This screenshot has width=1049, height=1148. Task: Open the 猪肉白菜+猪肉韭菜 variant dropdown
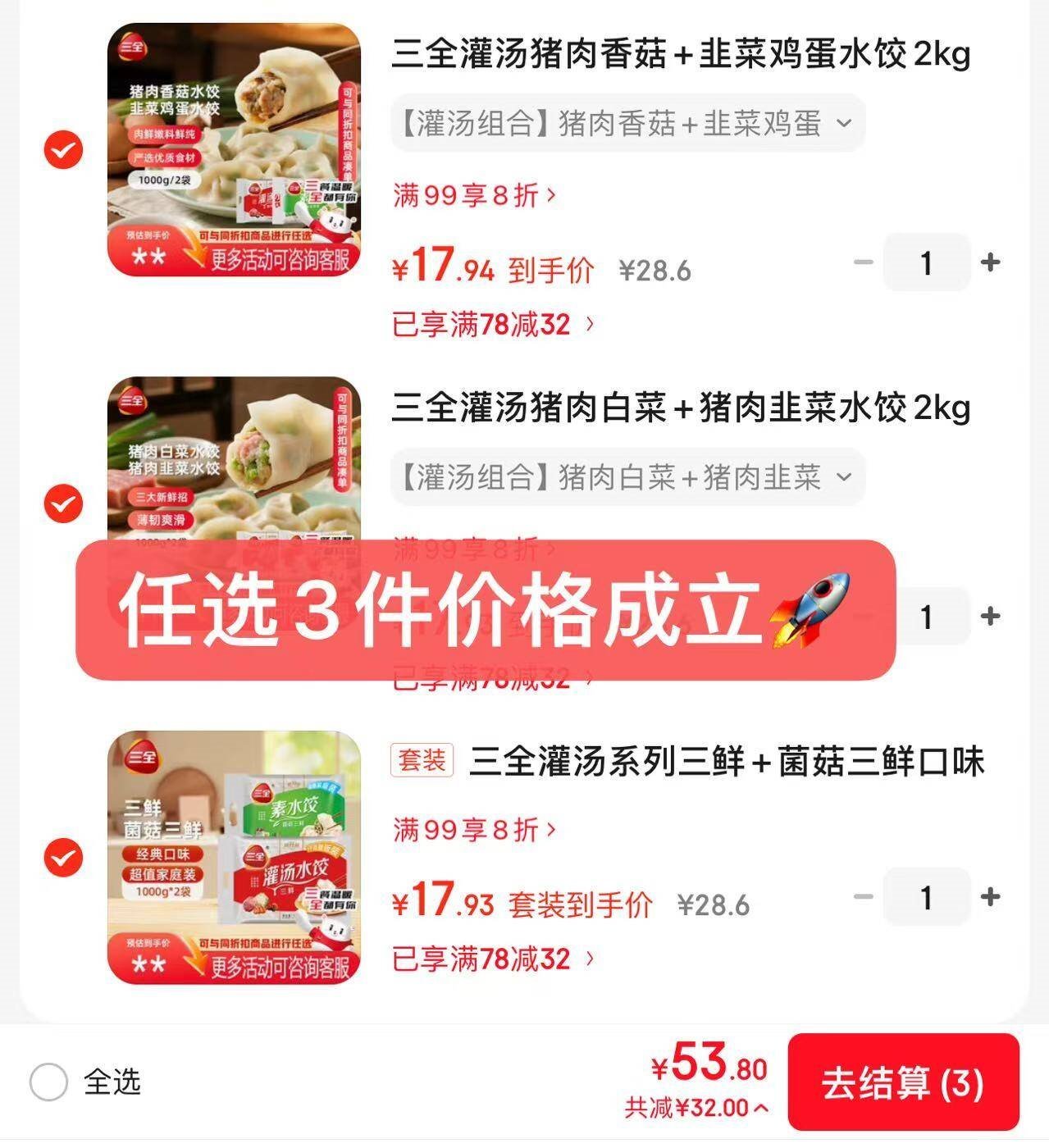[x=627, y=477]
